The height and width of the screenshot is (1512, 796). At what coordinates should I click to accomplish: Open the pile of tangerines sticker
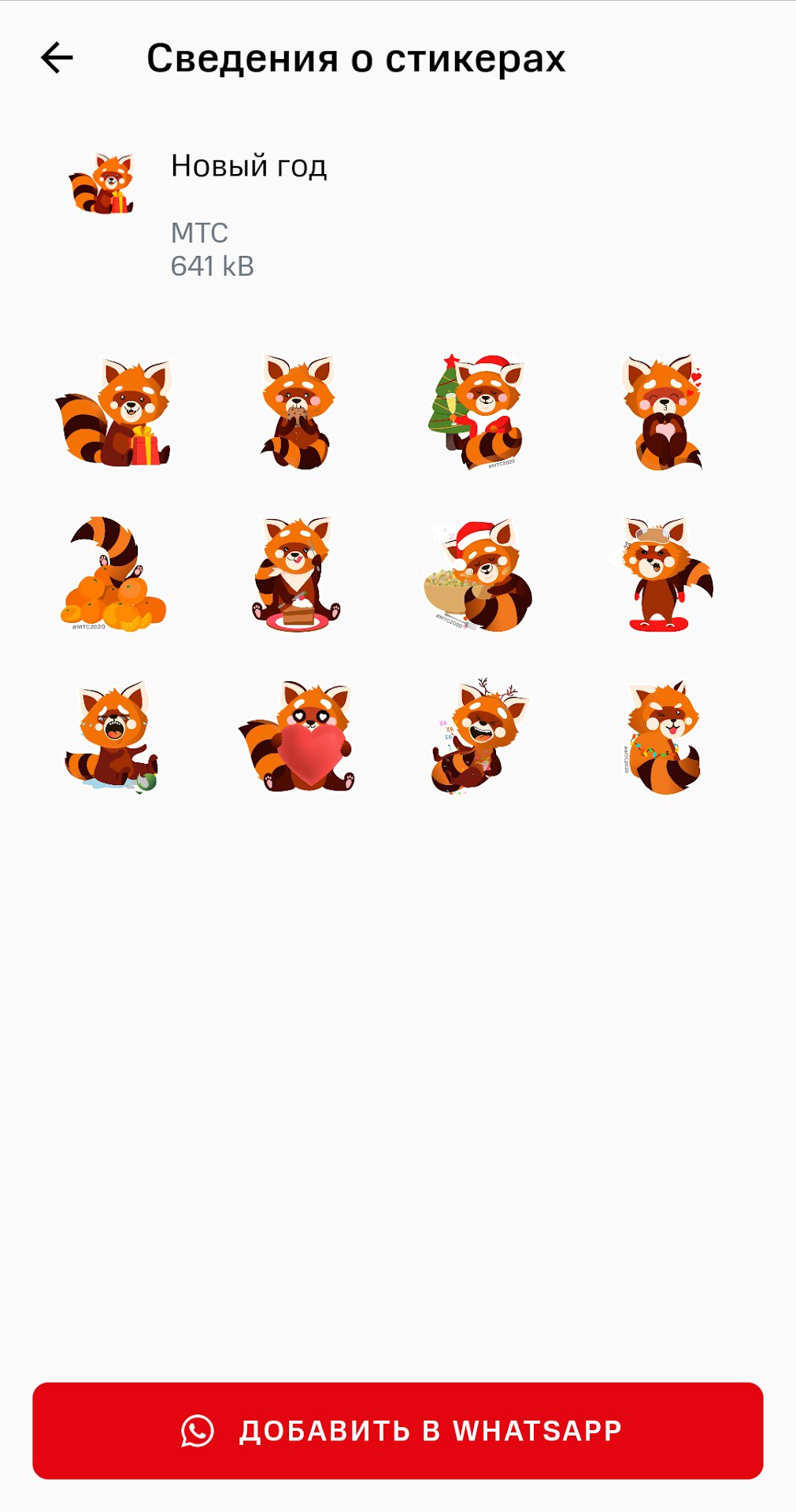tap(113, 575)
